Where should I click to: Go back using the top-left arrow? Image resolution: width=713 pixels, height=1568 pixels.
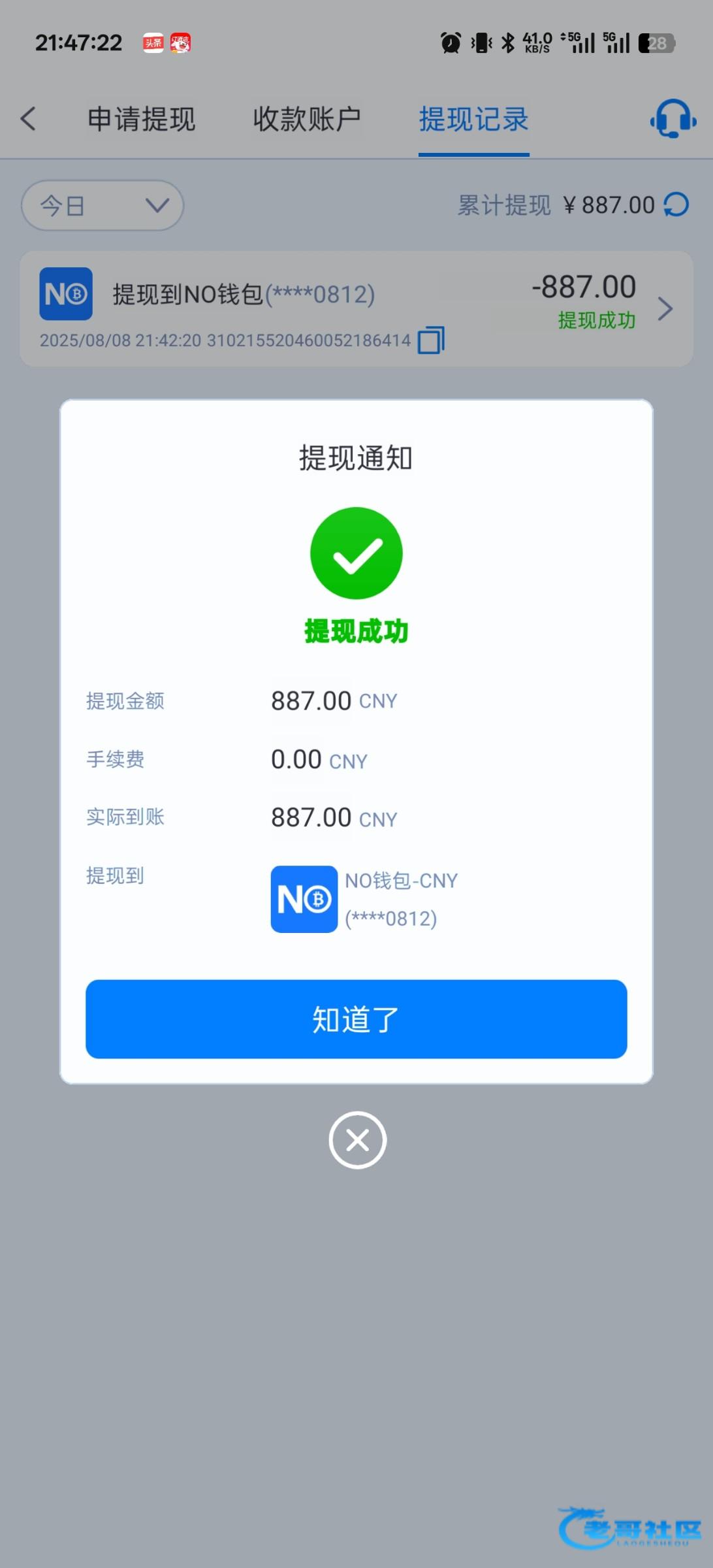click(28, 119)
